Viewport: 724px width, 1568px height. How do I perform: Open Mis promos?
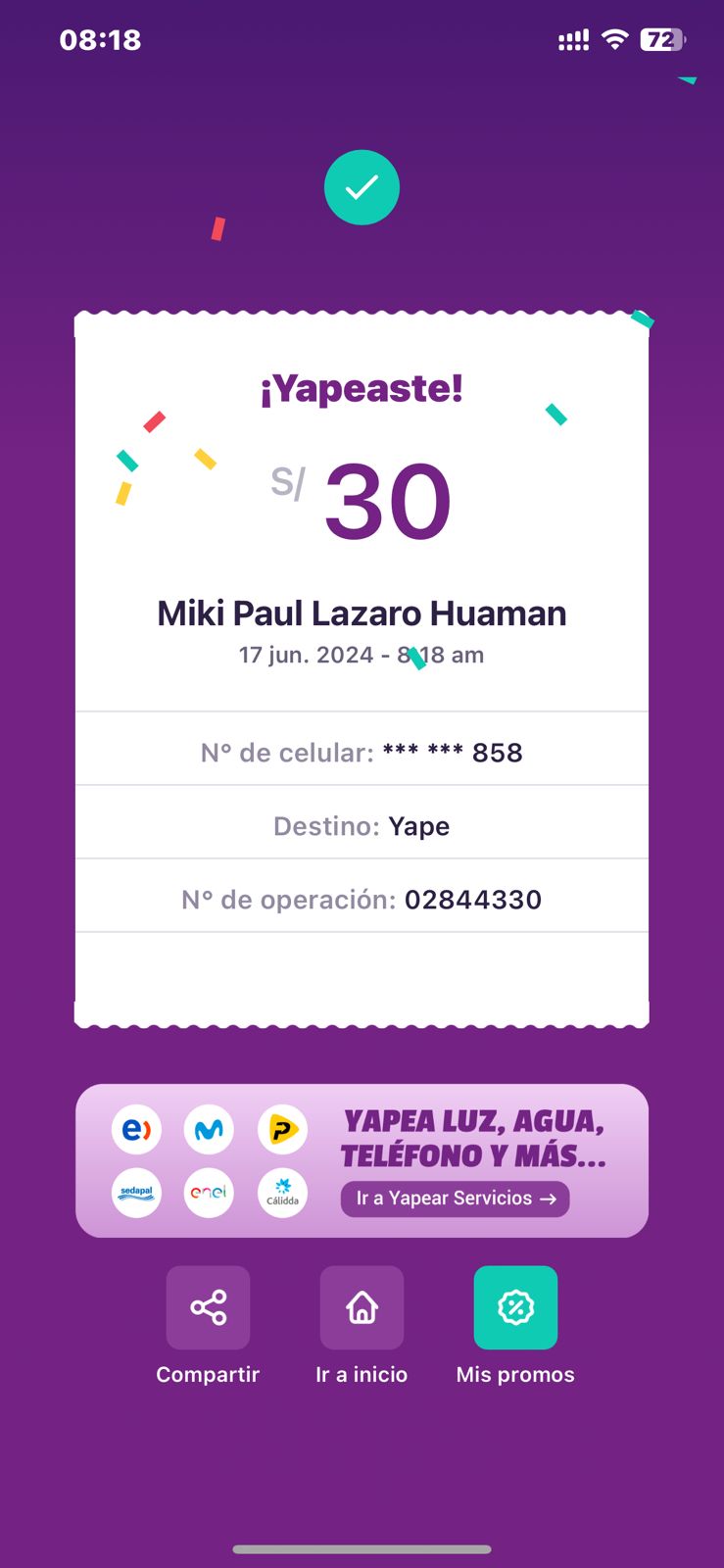(x=515, y=1307)
